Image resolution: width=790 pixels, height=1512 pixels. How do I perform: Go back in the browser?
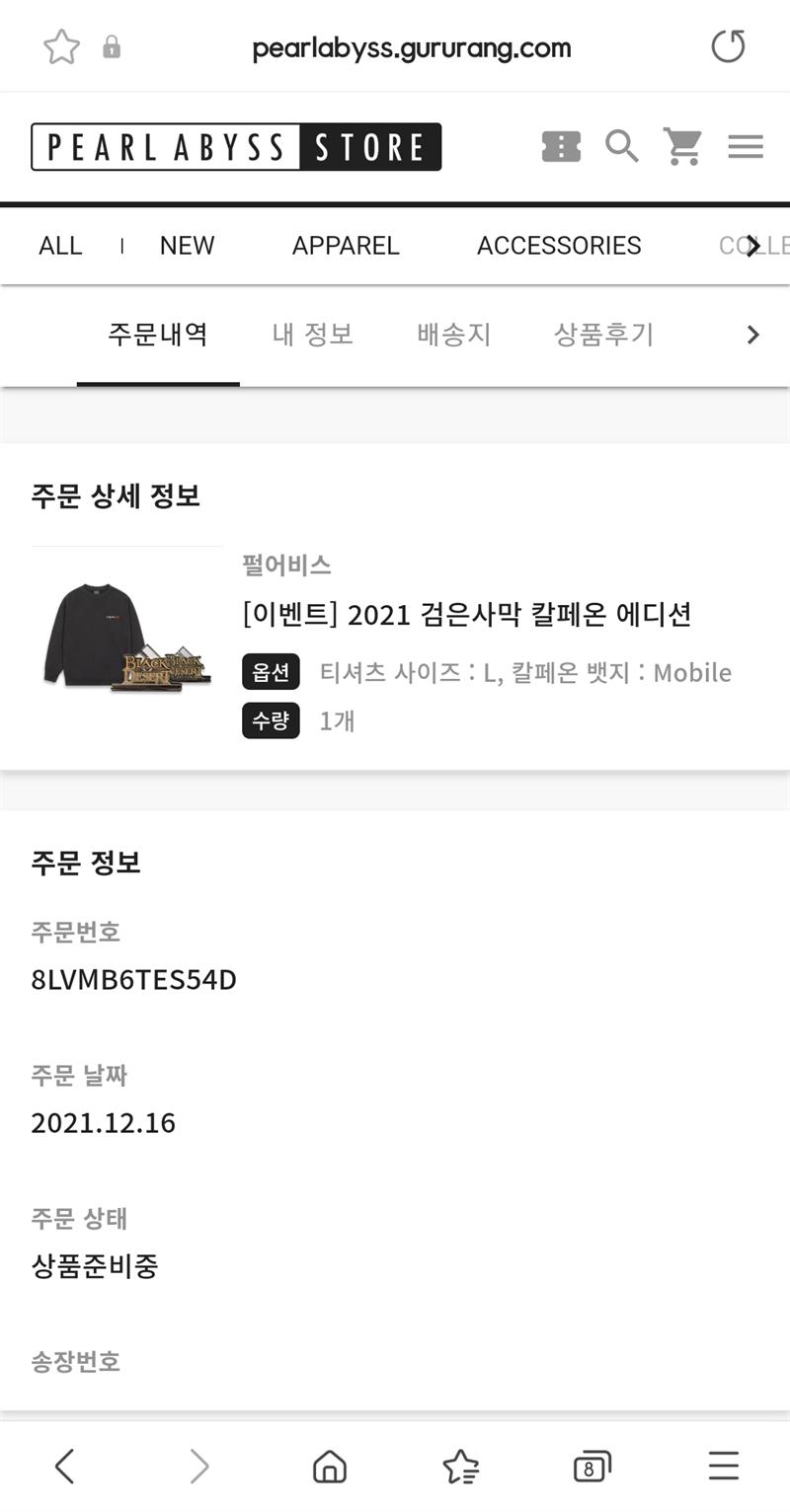click(65, 1467)
